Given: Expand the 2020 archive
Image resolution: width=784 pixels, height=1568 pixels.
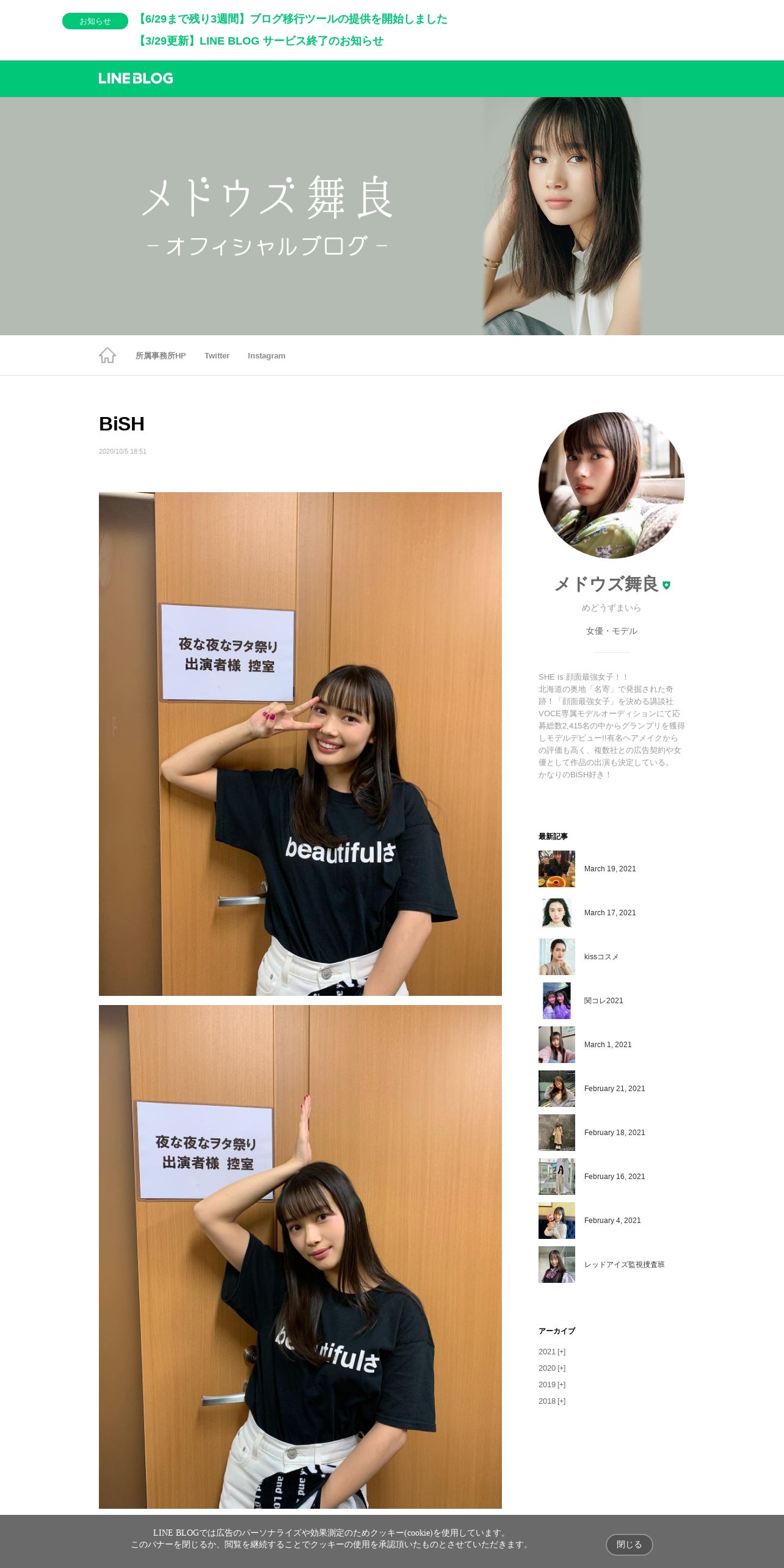Looking at the screenshot, I should (552, 1368).
